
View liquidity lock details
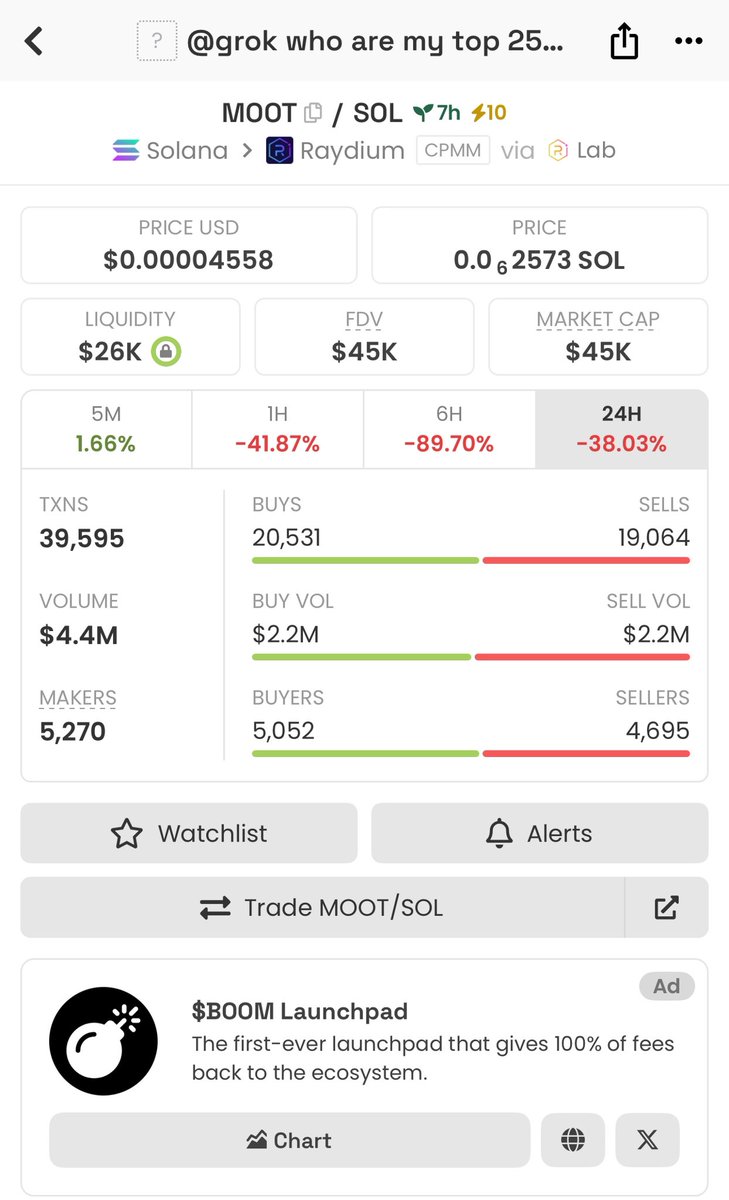click(x=166, y=352)
